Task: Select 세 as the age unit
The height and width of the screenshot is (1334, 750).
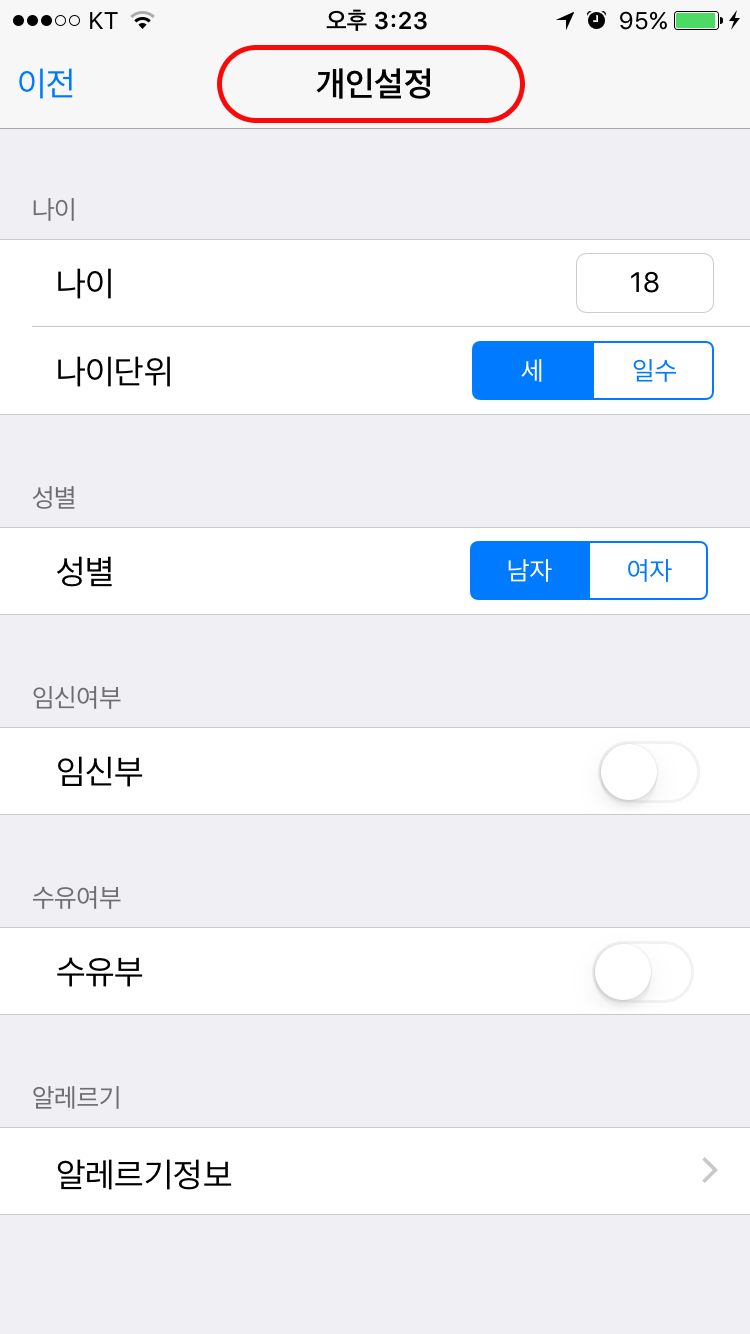Action: [533, 371]
